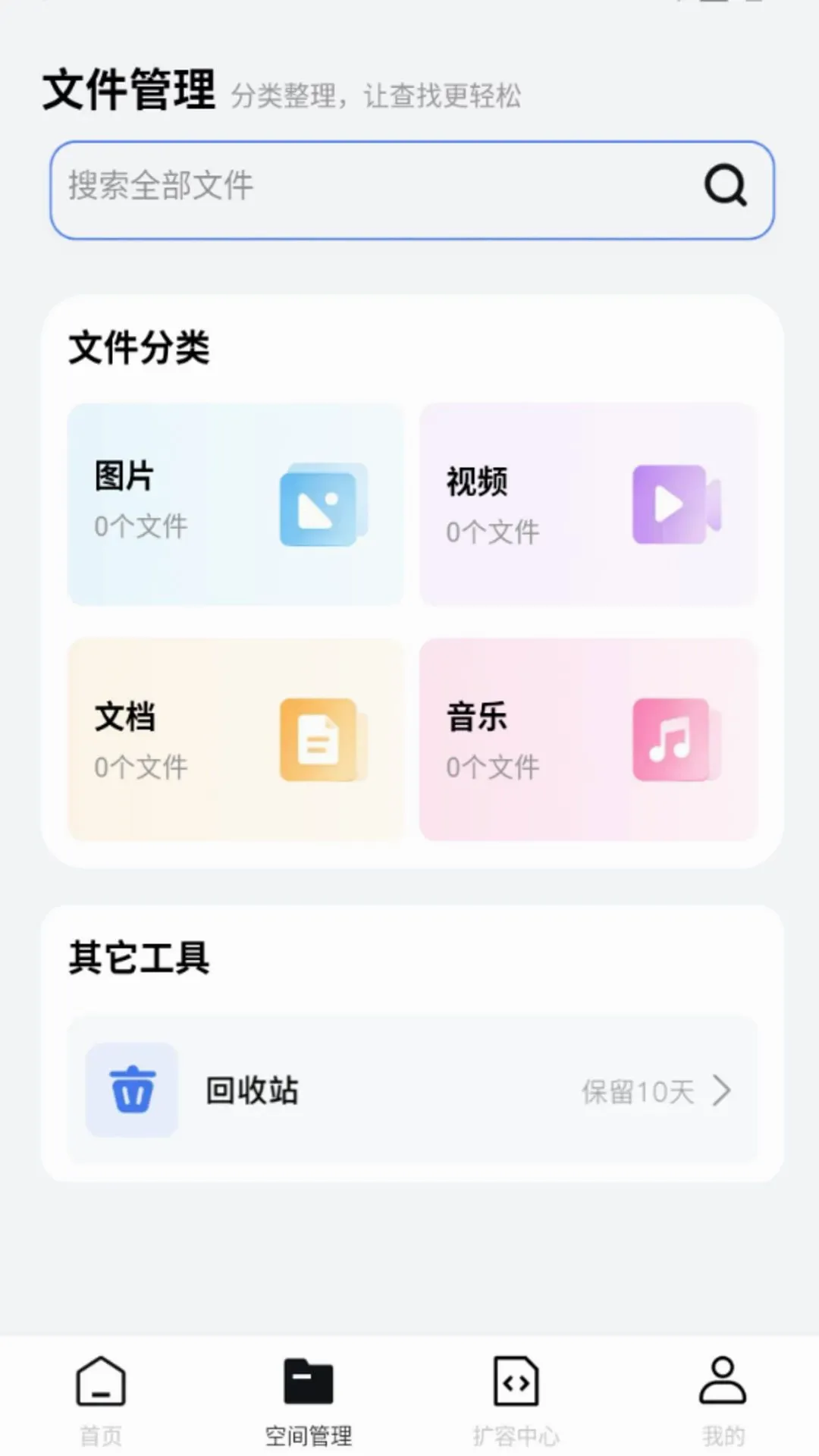This screenshot has height=1456, width=819.
Task: Select the 空间管理 tab
Action: 308,1401
